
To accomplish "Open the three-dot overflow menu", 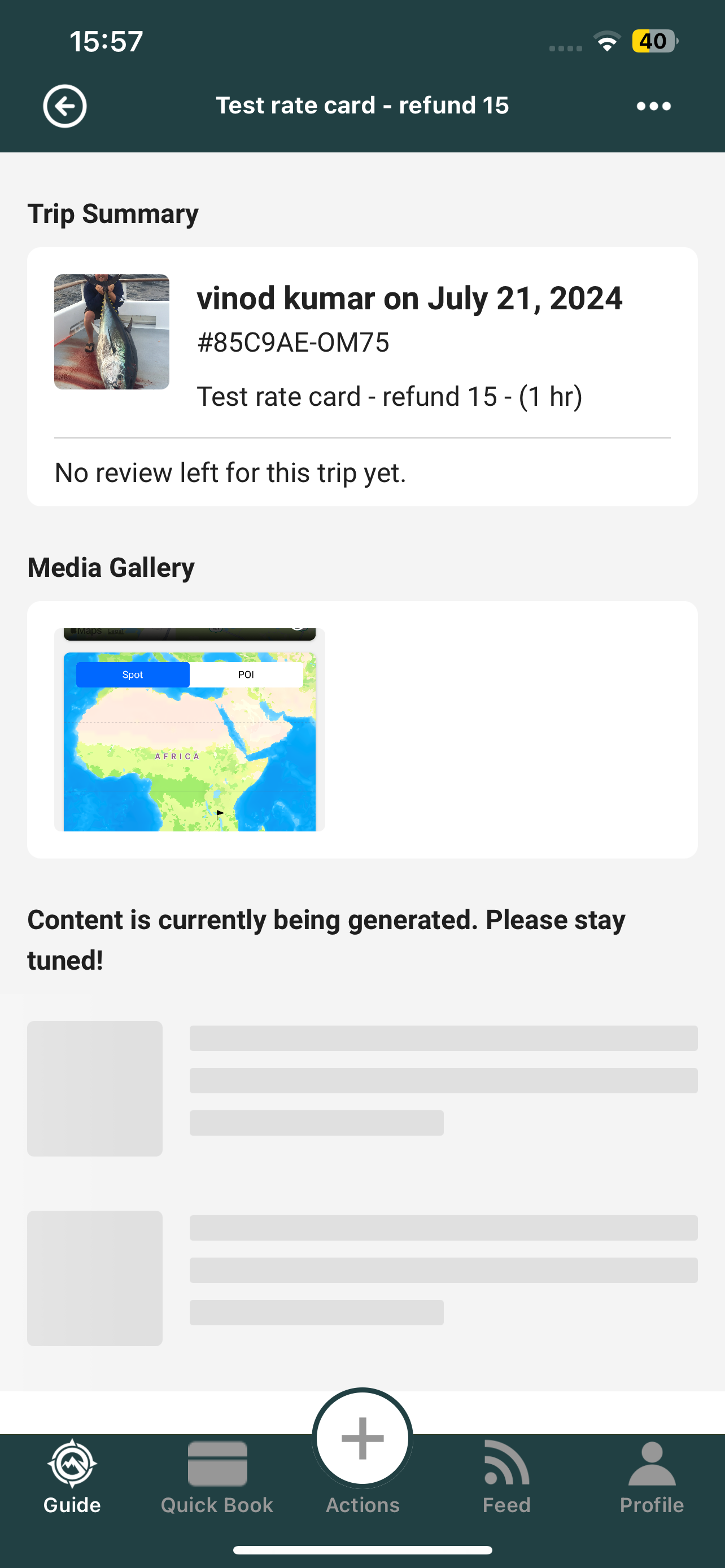I will (x=653, y=106).
